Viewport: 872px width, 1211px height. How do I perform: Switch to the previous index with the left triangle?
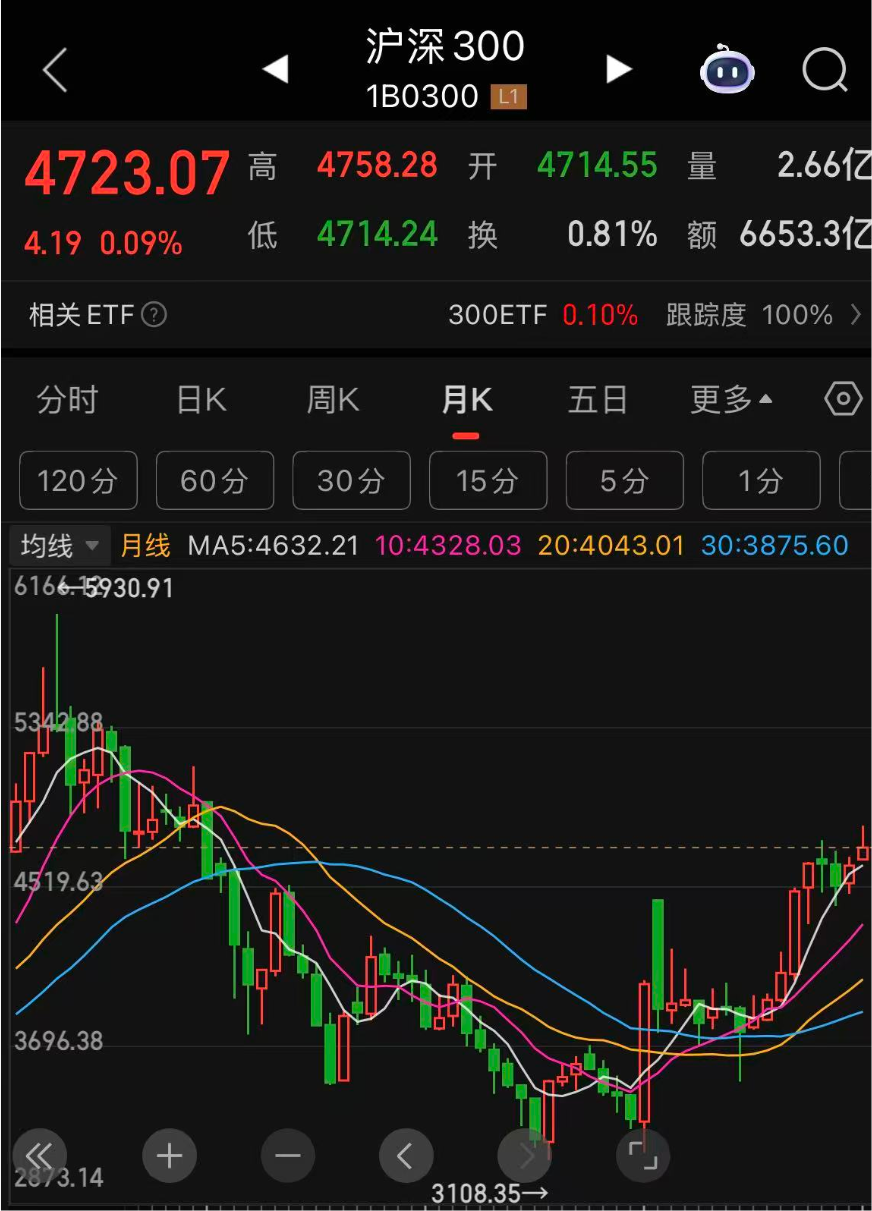point(275,69)
